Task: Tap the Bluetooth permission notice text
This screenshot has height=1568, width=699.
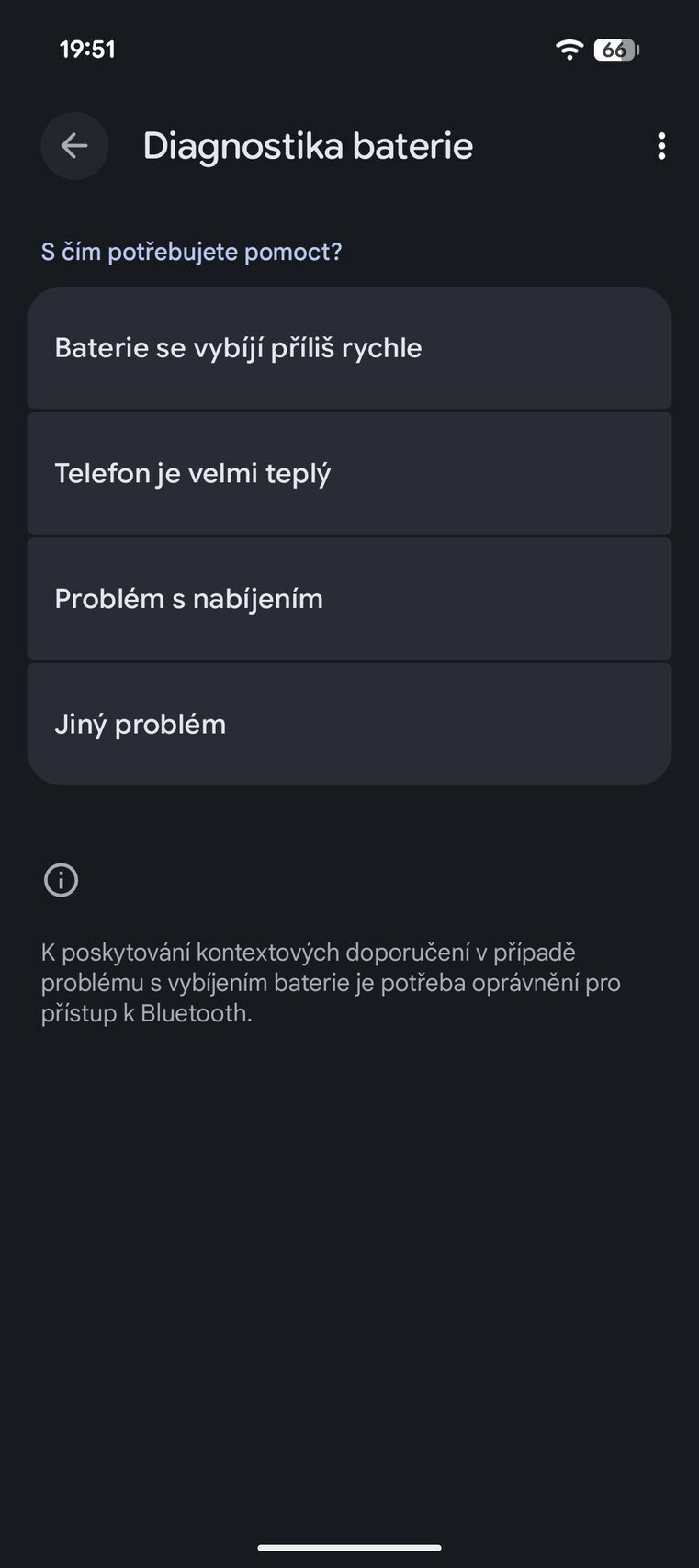Action: [x=331, y=982]
